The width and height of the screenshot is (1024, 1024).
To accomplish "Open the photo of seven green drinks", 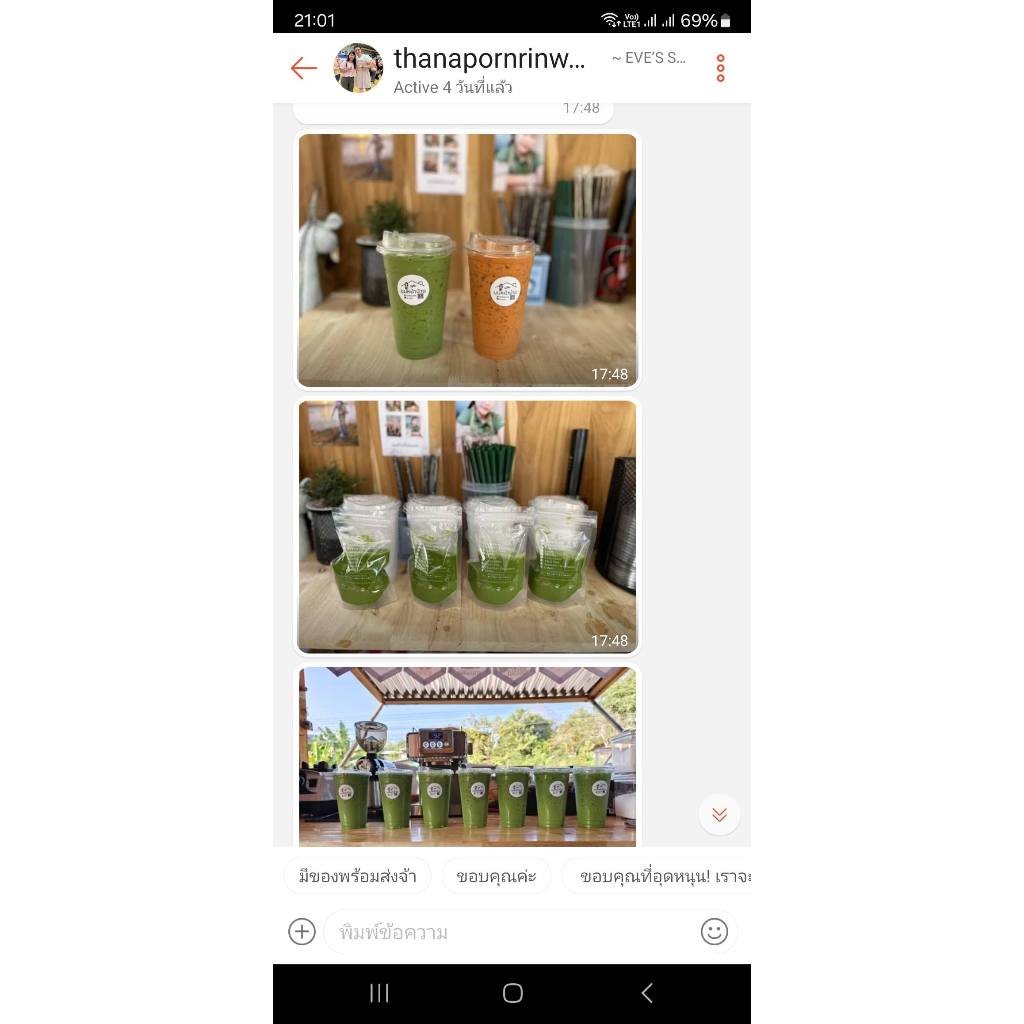I will click(x=467, y=756).
